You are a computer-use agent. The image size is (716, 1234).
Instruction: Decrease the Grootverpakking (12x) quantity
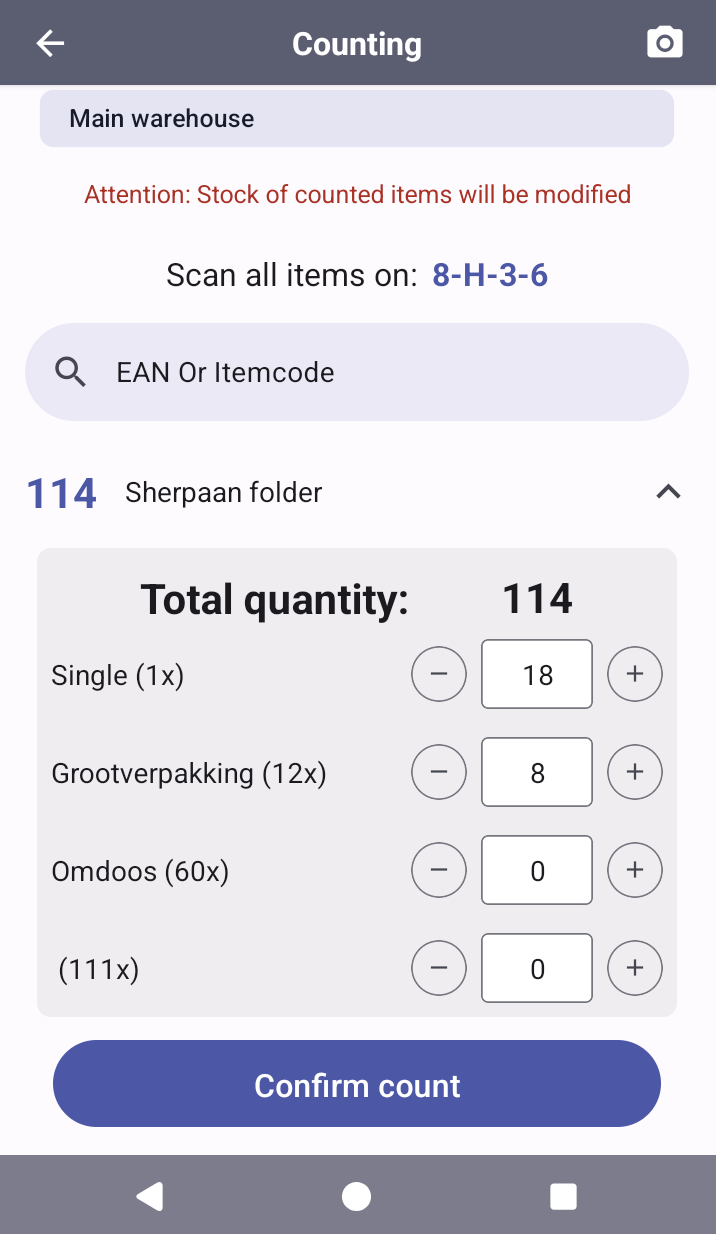coord(439,772)
